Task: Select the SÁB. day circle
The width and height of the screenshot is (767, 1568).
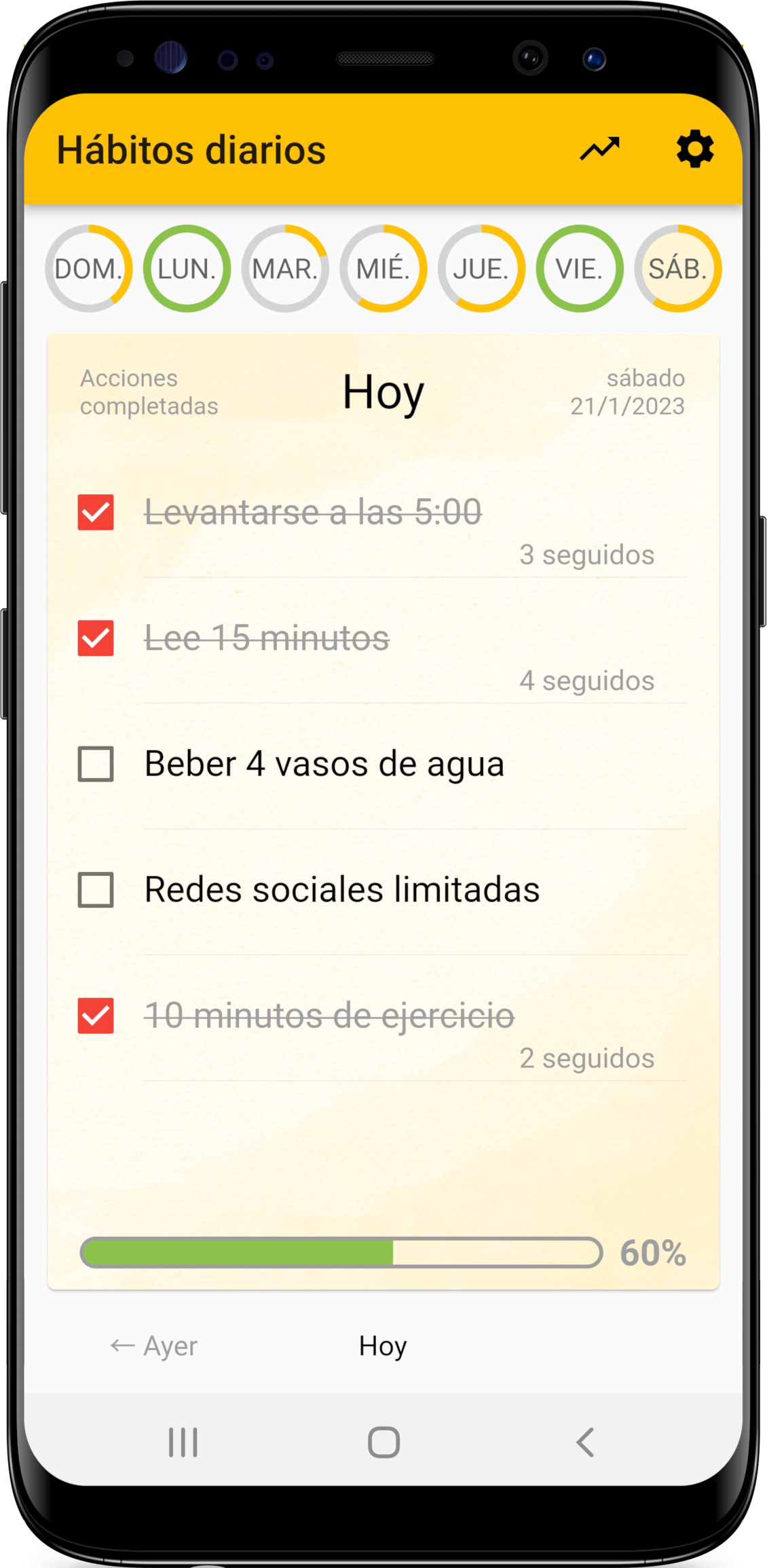Action: tap(677, 269)
